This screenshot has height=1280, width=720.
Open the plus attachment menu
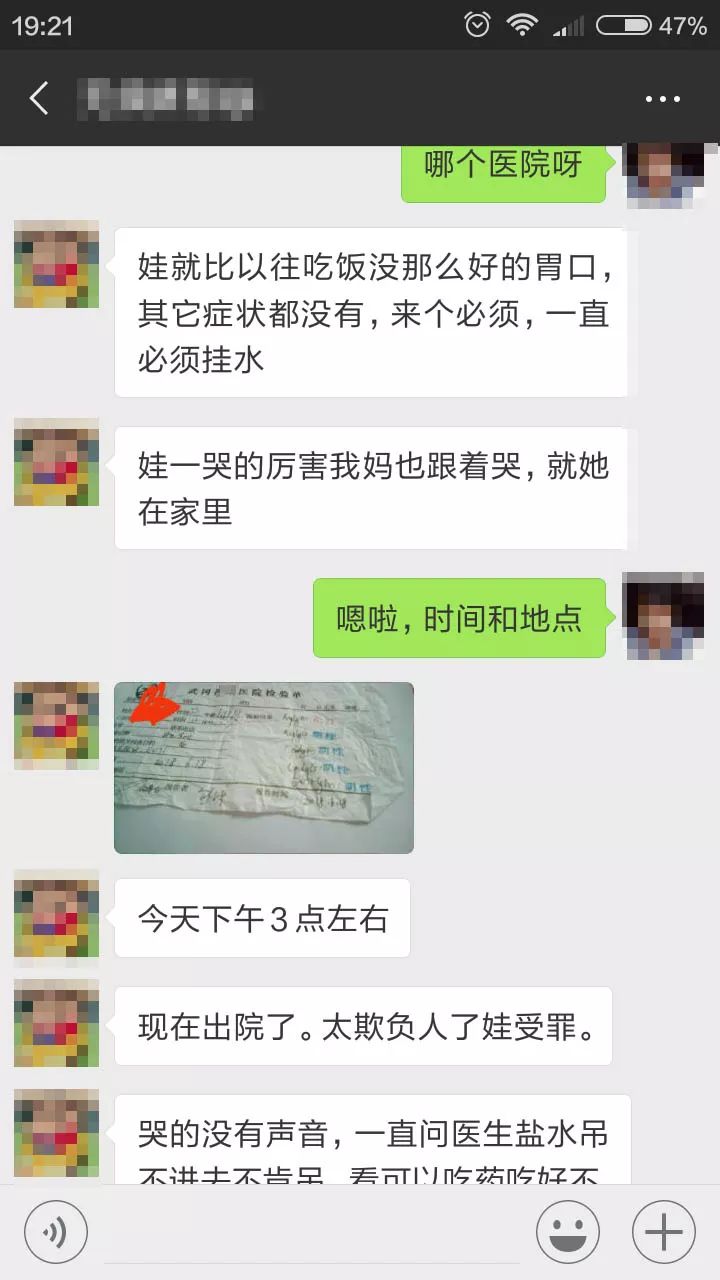pos(663,1231)
